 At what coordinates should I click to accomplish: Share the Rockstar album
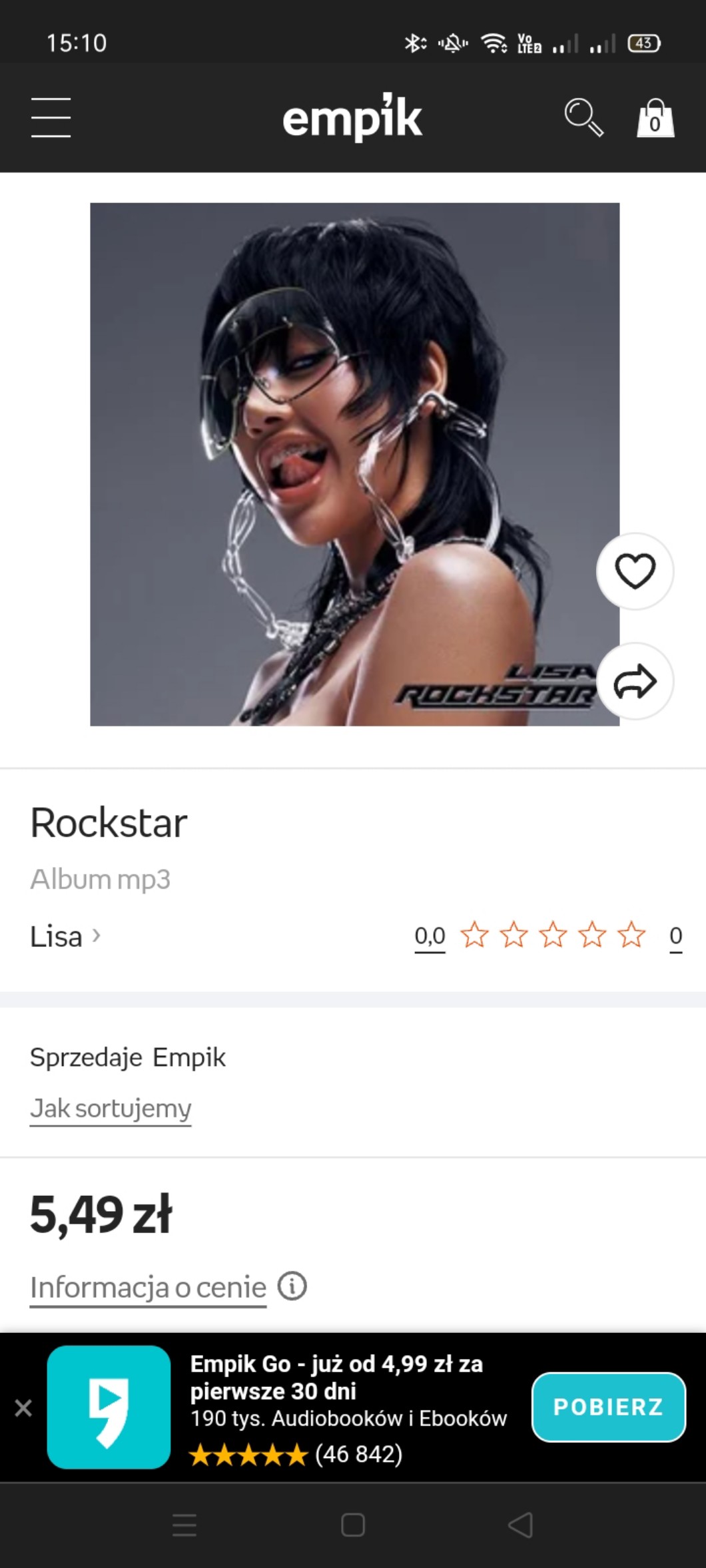[x=635, y=681]
